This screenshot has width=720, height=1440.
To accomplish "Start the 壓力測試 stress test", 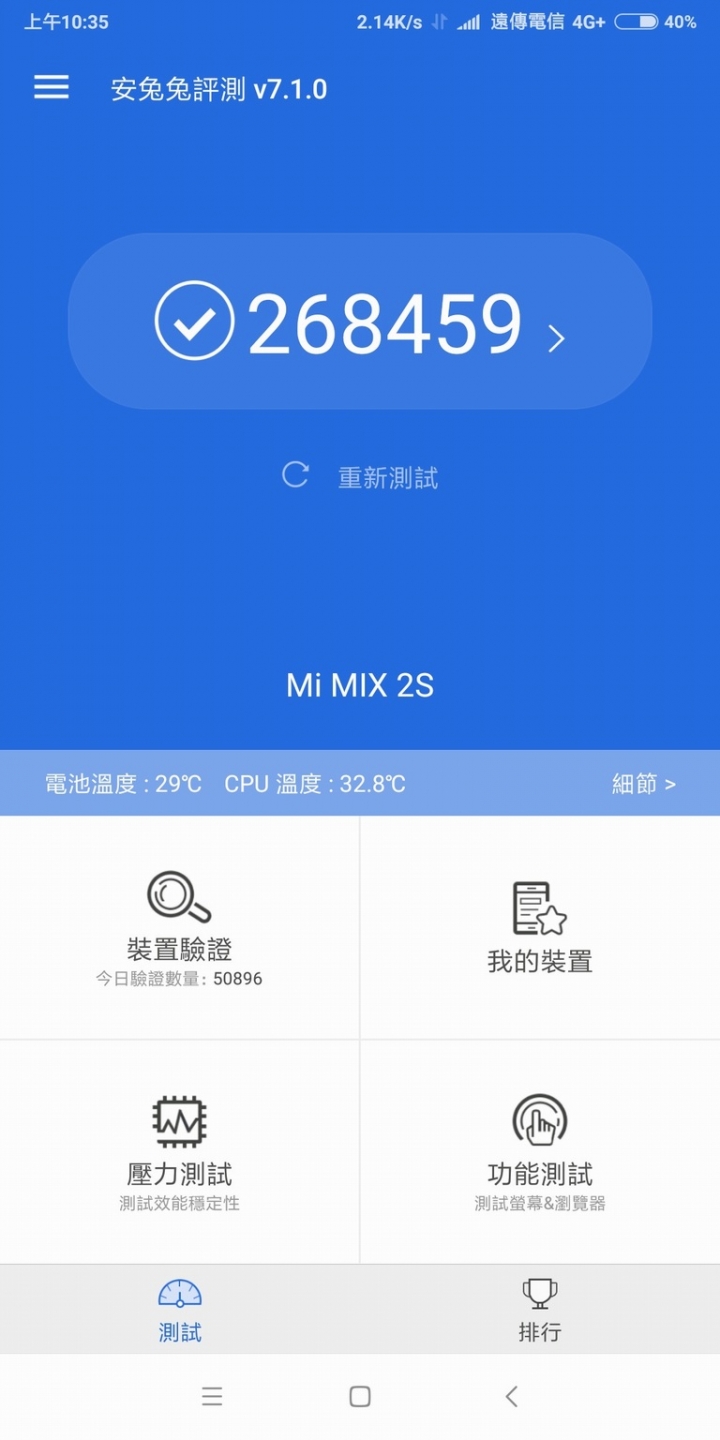I will tap(180, 1152).
